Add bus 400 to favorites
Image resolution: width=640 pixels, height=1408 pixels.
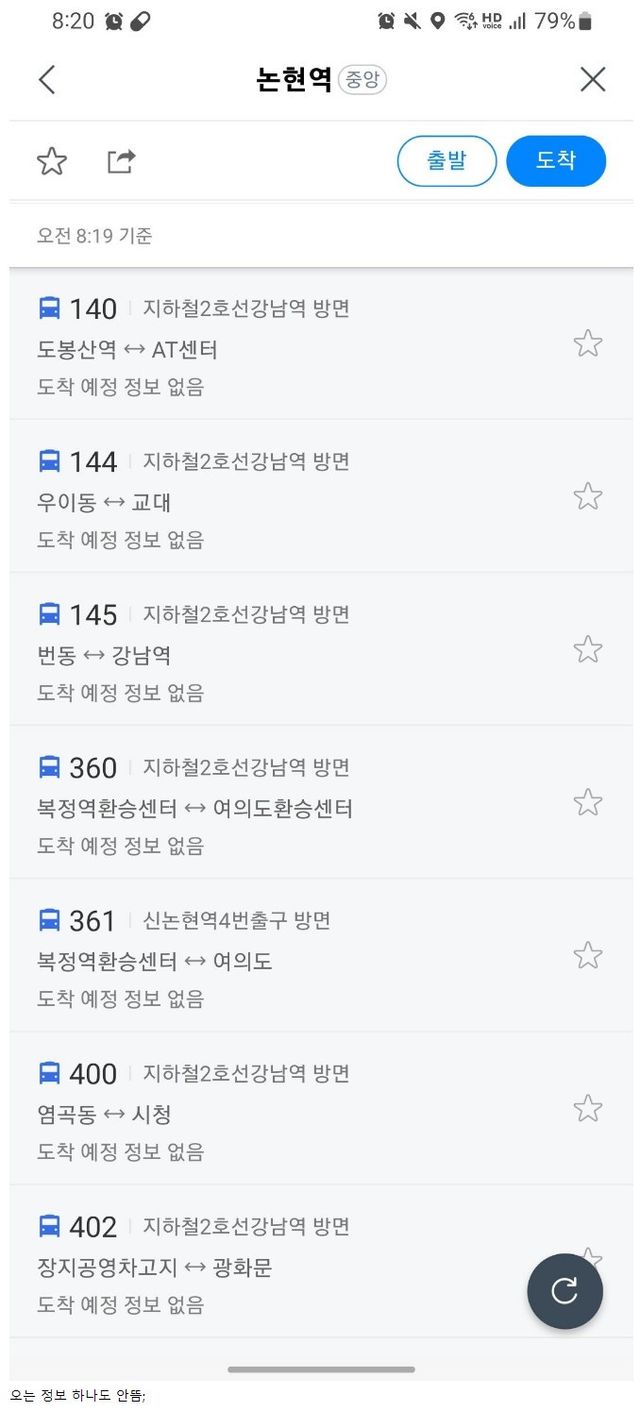point(588,1109)
